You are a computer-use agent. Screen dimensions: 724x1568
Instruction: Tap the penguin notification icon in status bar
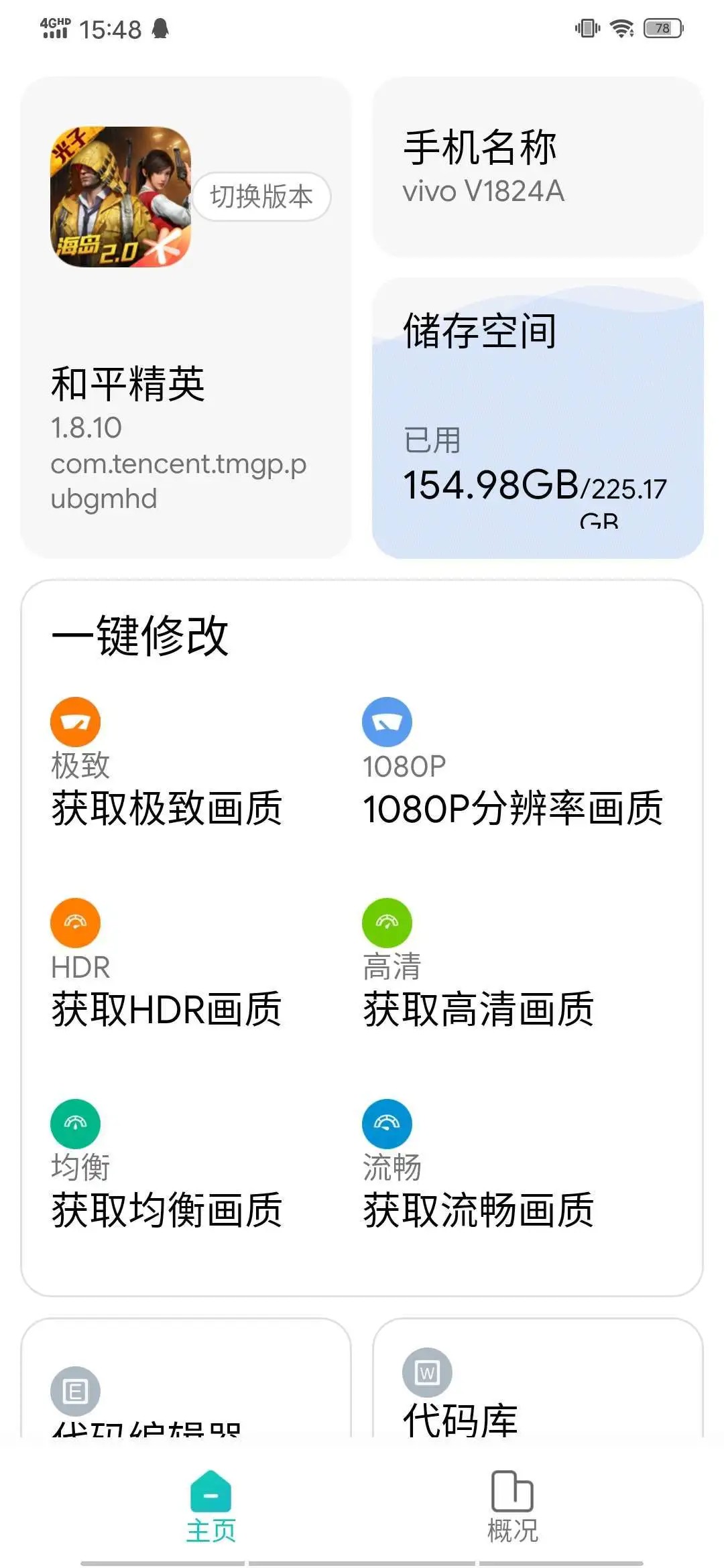pos(159,27)
